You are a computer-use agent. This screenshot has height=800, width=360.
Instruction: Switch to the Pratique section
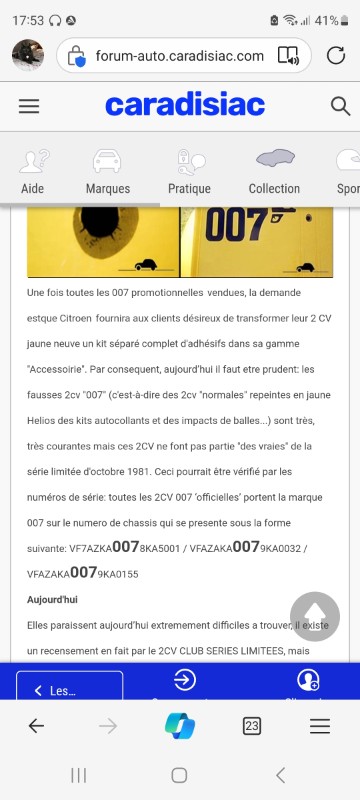click(189, 172)
